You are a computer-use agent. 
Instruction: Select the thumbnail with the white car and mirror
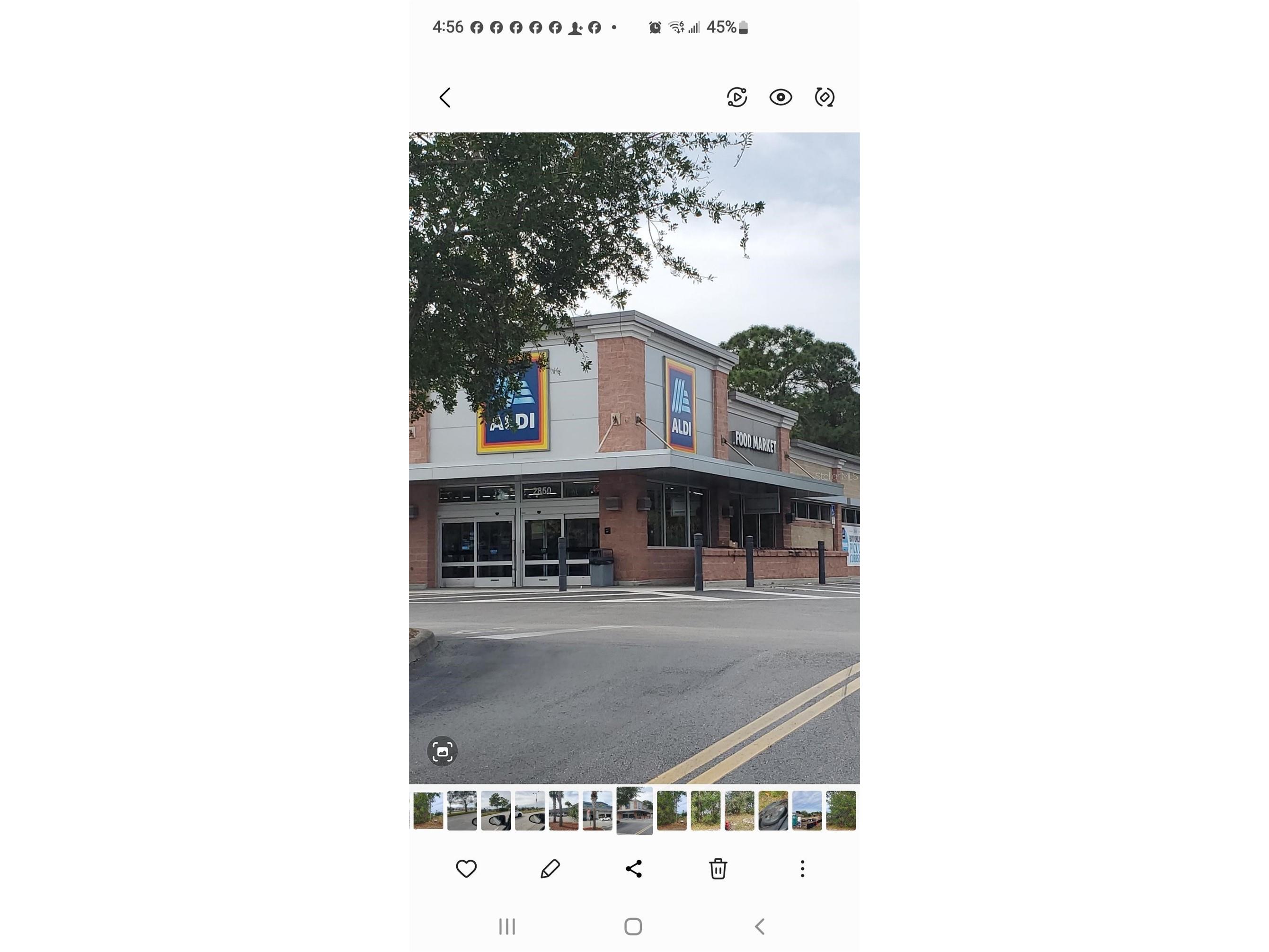coord(530,810)
